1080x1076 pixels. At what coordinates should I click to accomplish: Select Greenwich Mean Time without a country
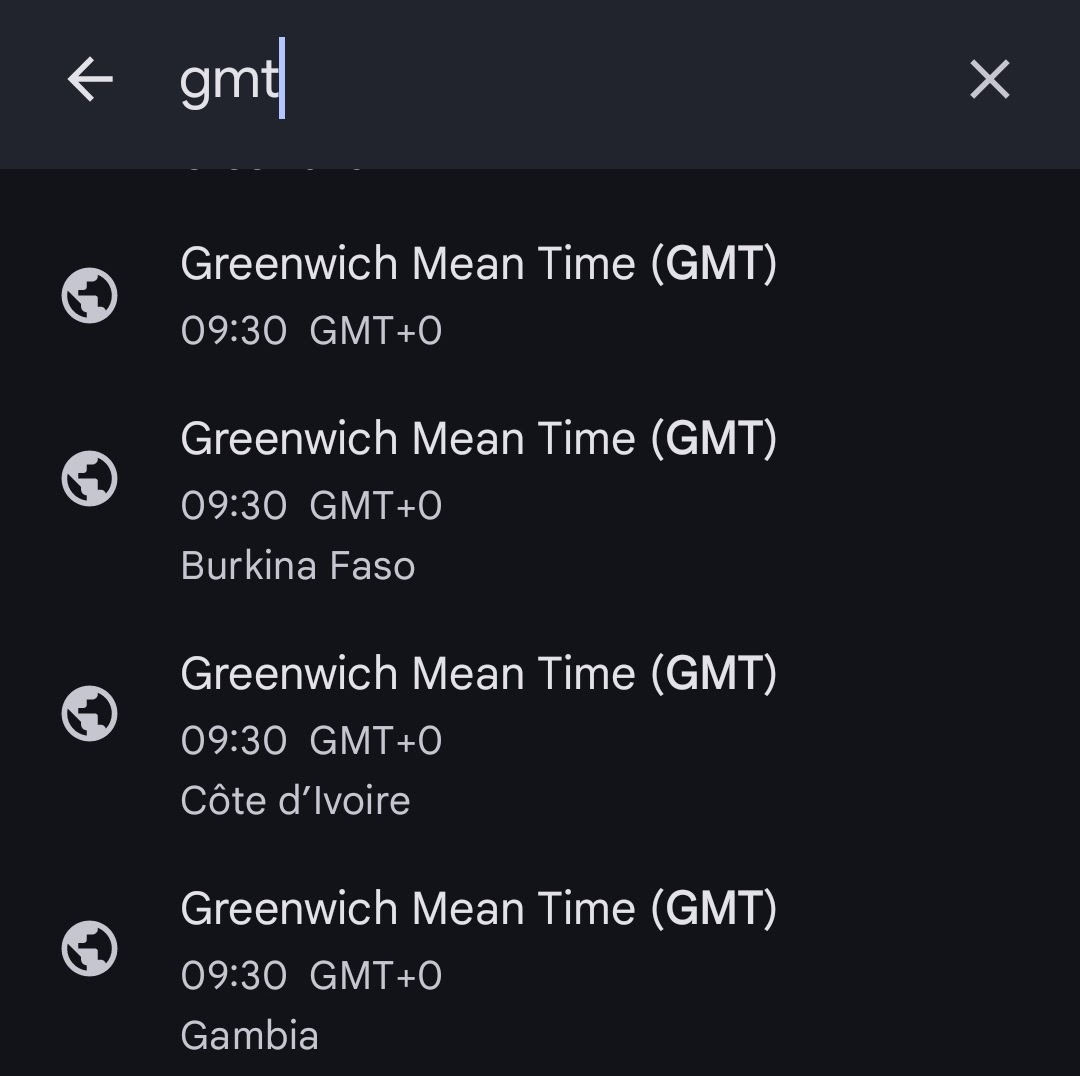click(478, 296)
